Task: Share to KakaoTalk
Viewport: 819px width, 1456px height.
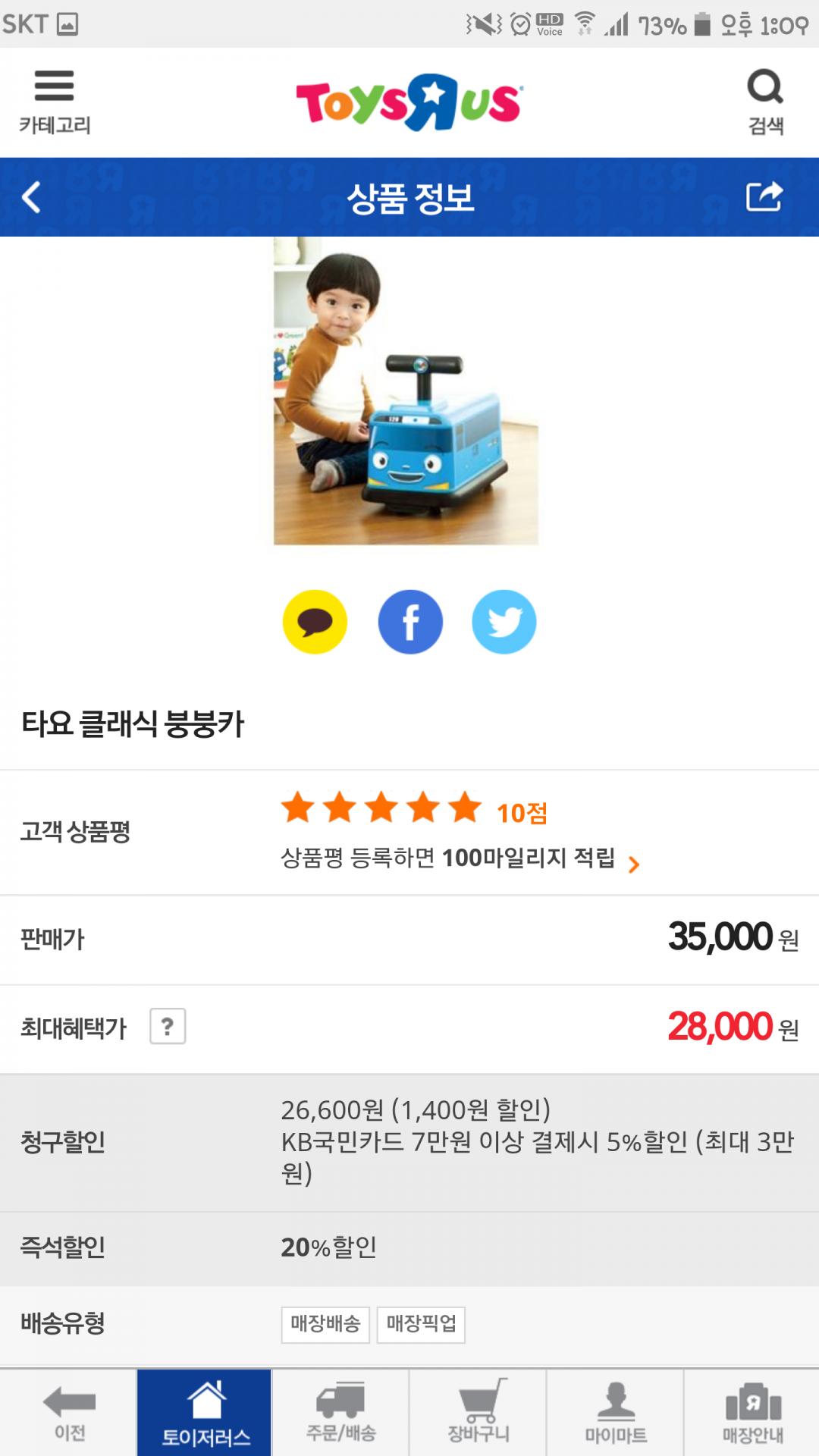Action: pos(315,622)
